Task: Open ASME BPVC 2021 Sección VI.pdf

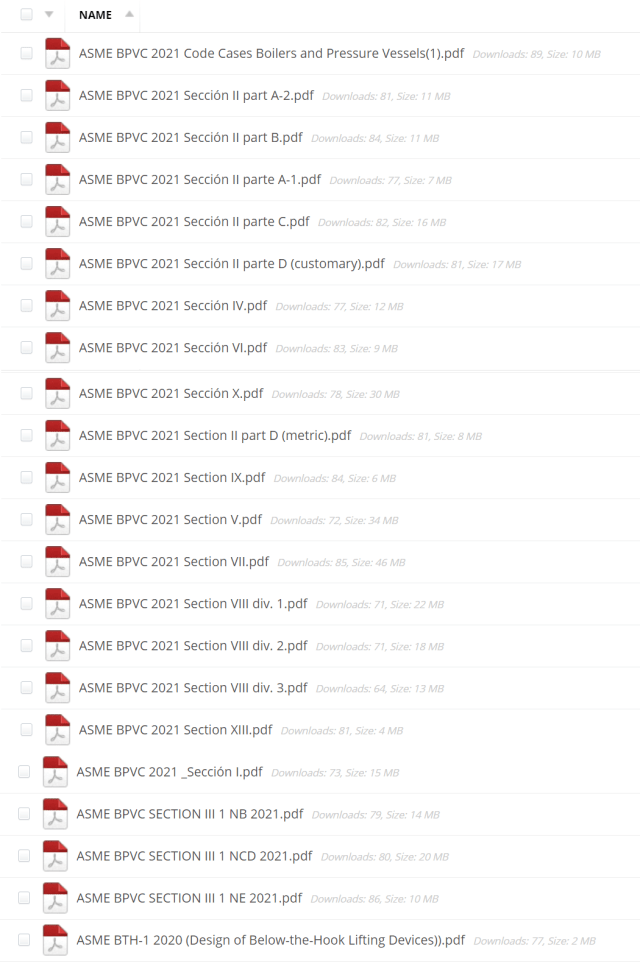Action: [173, 348]
